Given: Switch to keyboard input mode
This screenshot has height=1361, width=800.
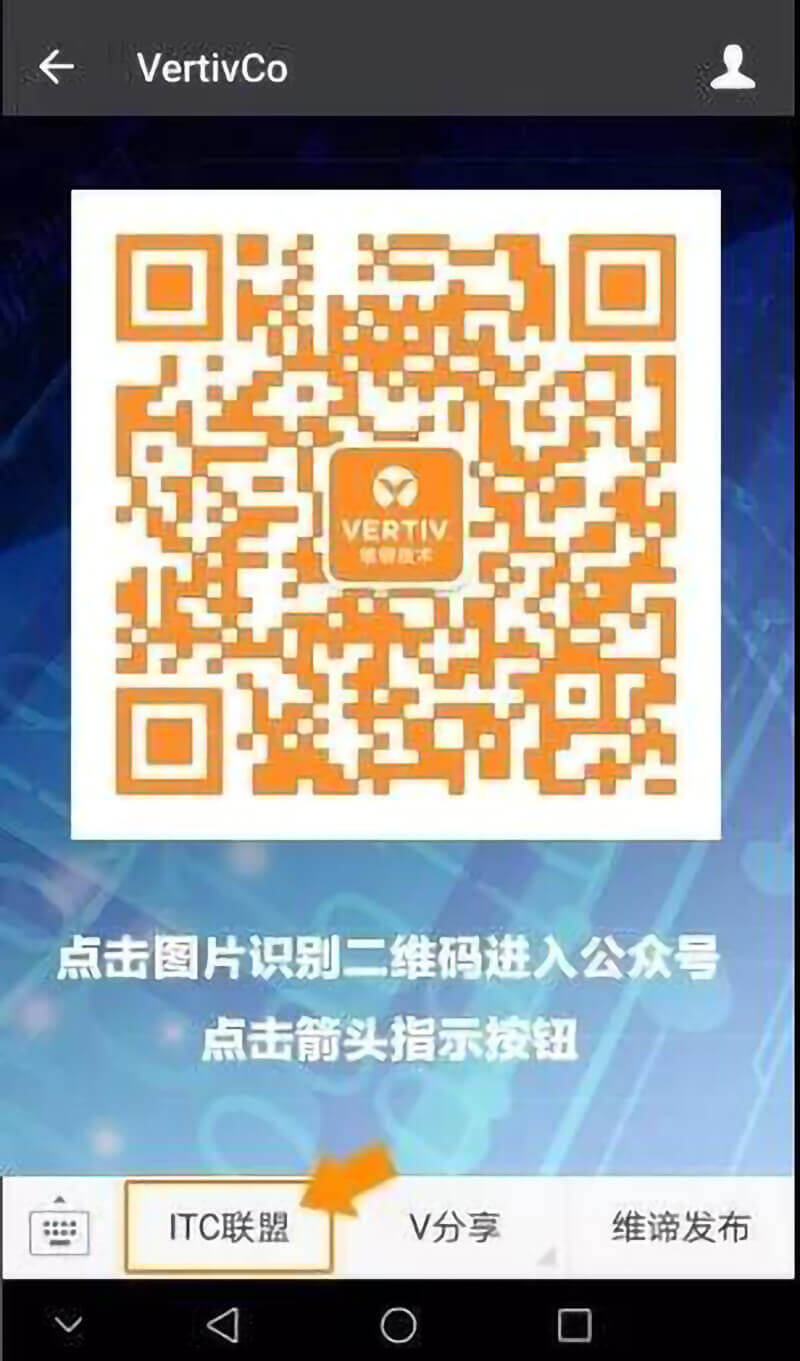Looking at the screenshot, I should coord(59,1226).
